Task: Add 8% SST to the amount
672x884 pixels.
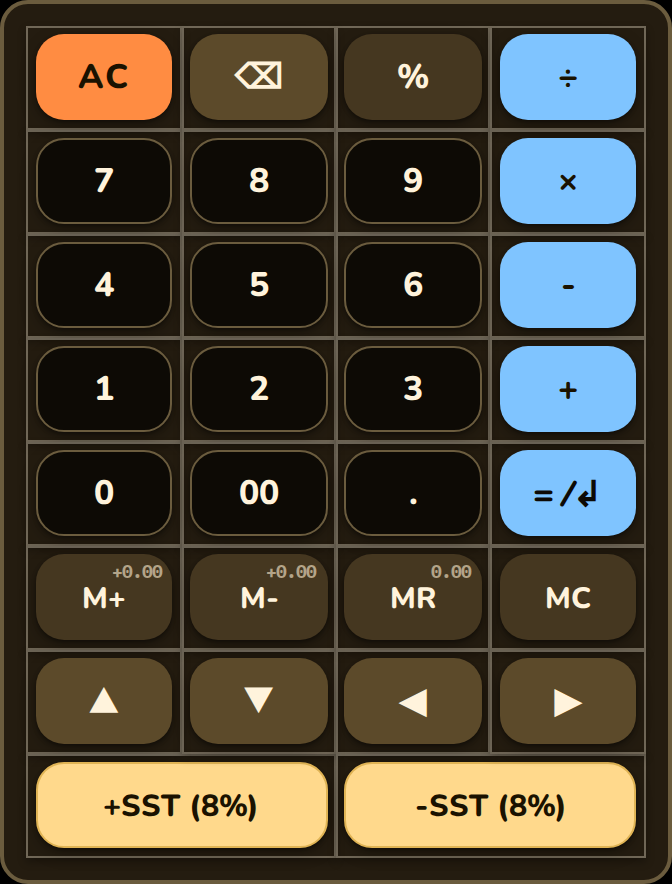Action: pos(182,805)
